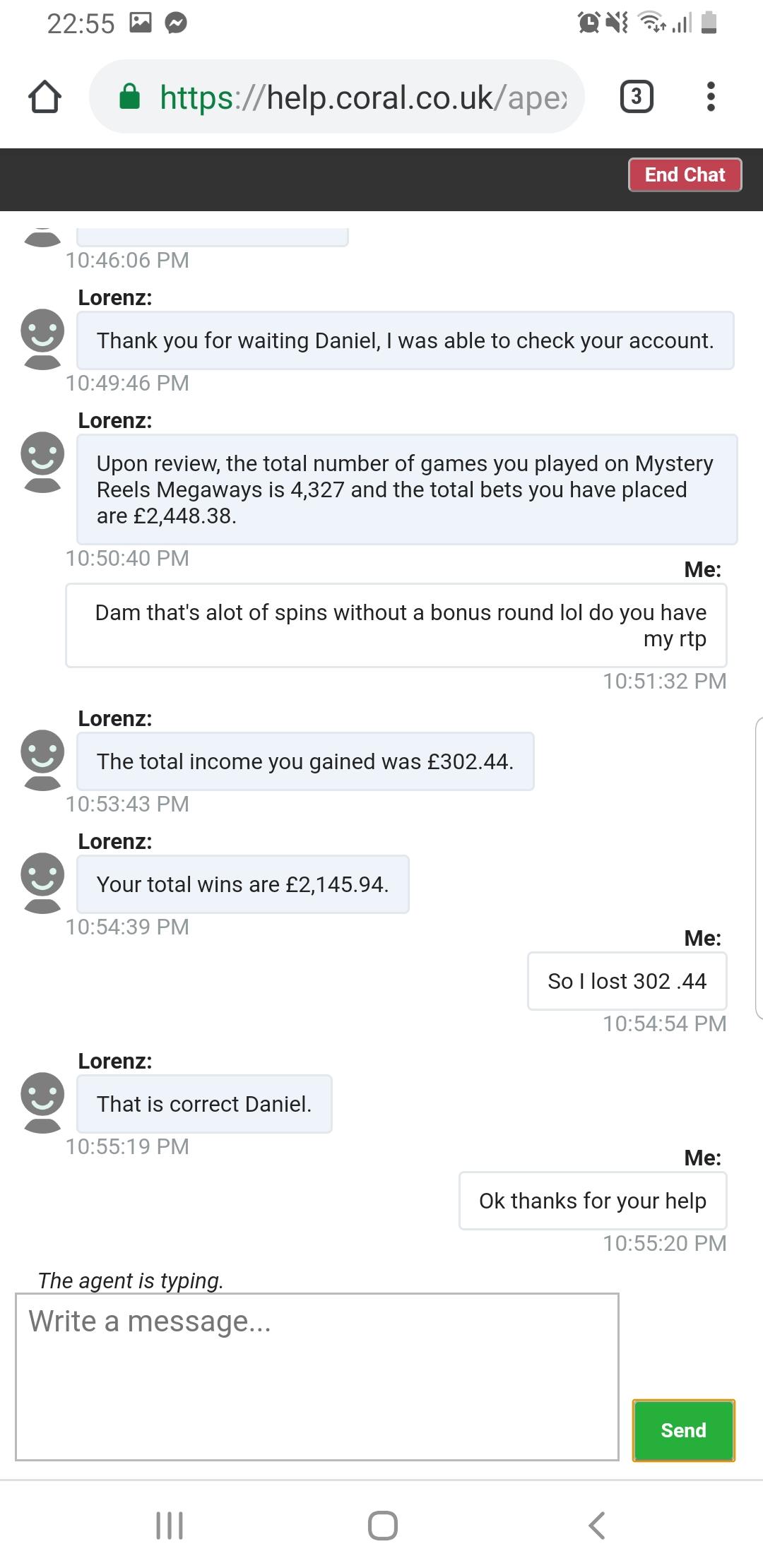Screen dimensions: 763x1568
Task: Open the browser overflow menu
Action: 711,97
